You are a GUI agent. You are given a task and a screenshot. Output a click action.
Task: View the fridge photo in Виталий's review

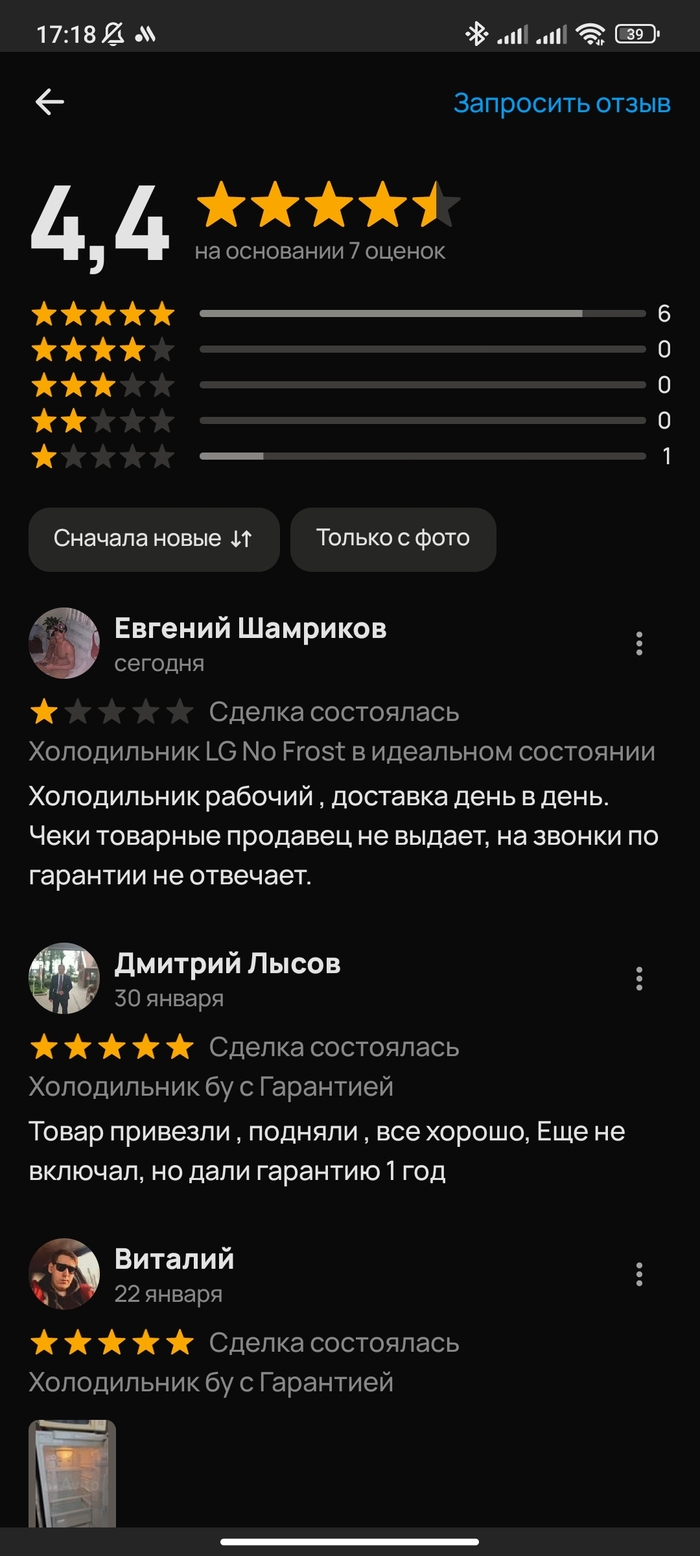click(72, 1474)
